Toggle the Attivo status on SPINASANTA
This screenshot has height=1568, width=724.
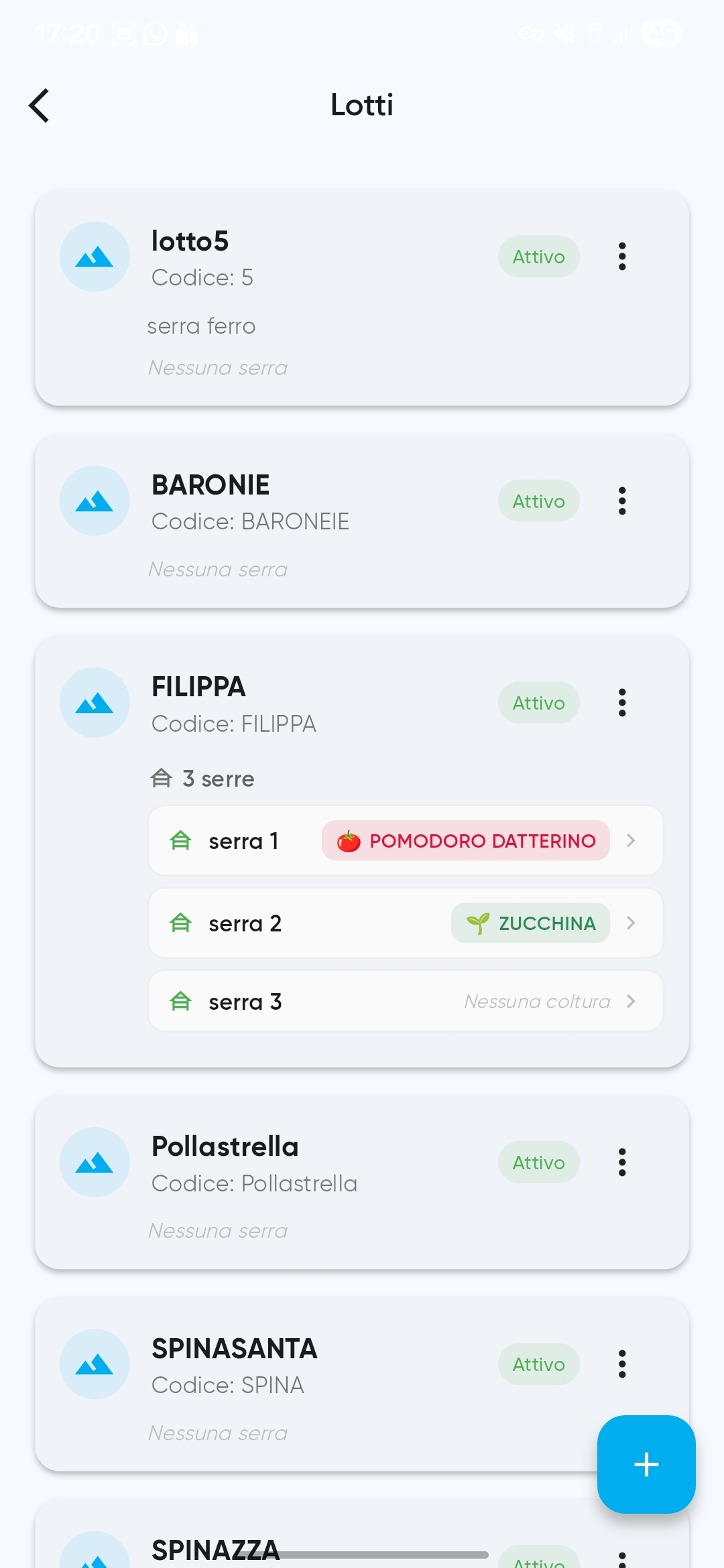tap(538, 1364)
